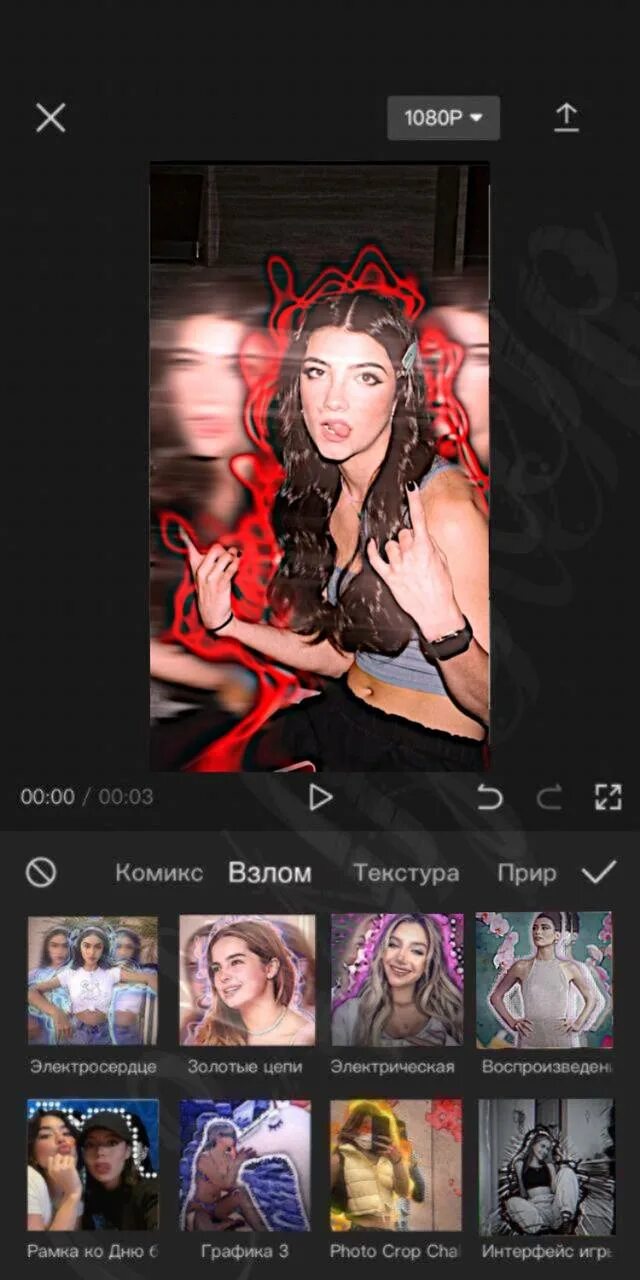
Task: Select the Взлом effects tab
Action: 270,873
